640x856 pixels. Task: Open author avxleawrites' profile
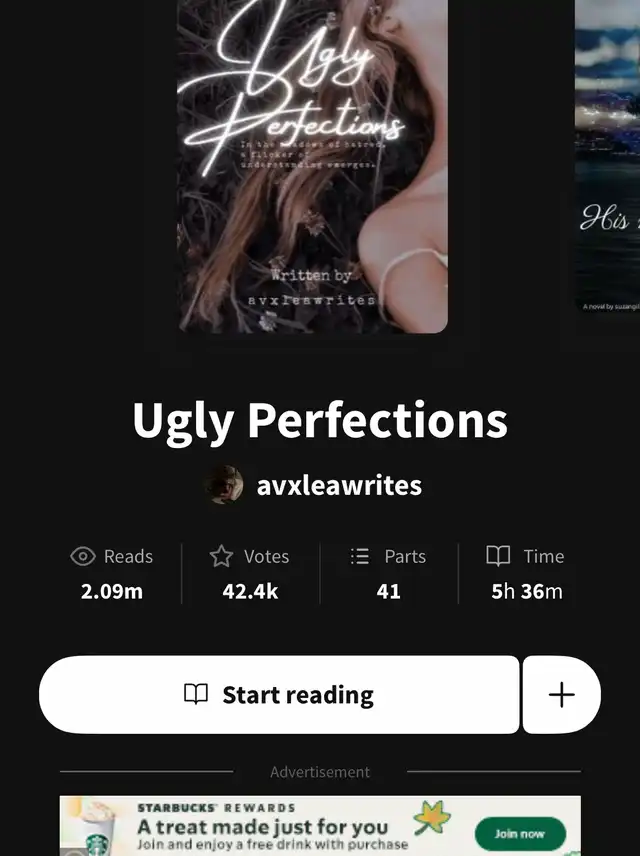point(313,485)
